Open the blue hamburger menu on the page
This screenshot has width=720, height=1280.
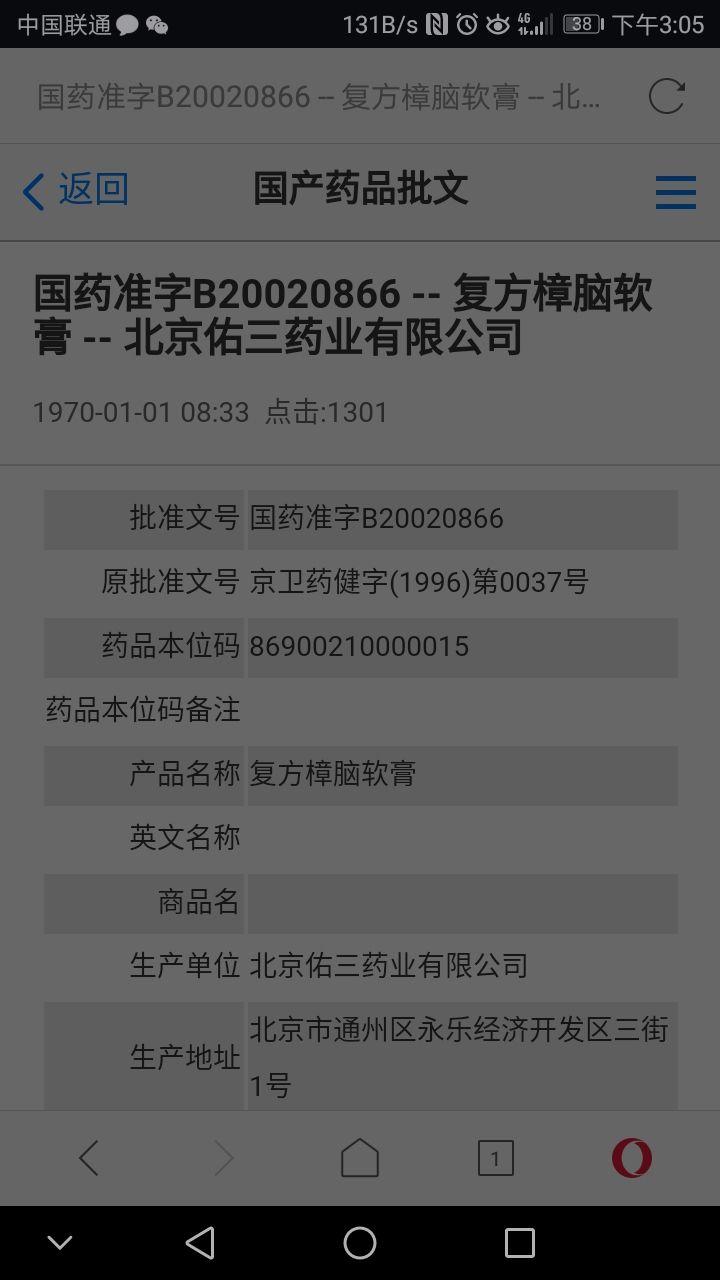(x=676, y=191)
